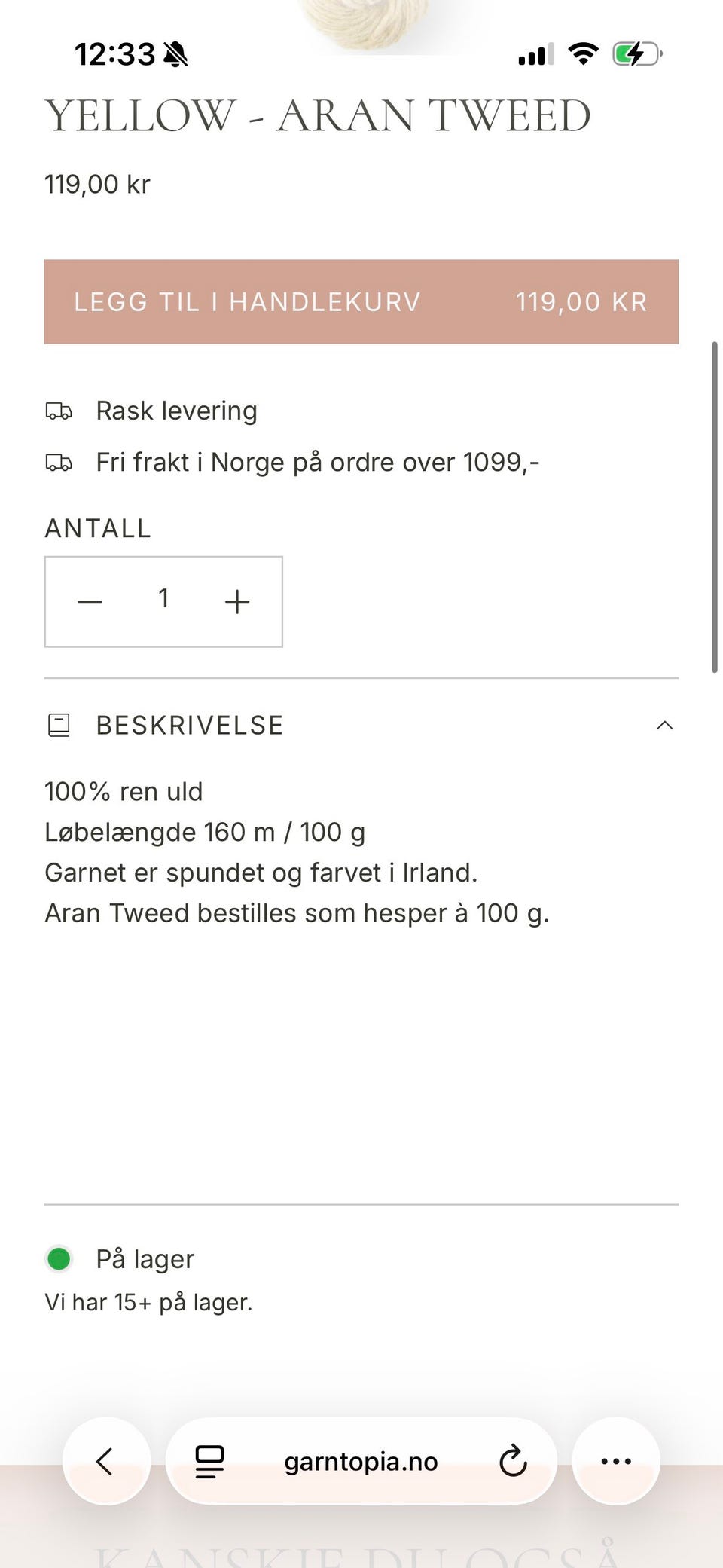Collapse the BESKRIVELSE description heading

(189, 726)
